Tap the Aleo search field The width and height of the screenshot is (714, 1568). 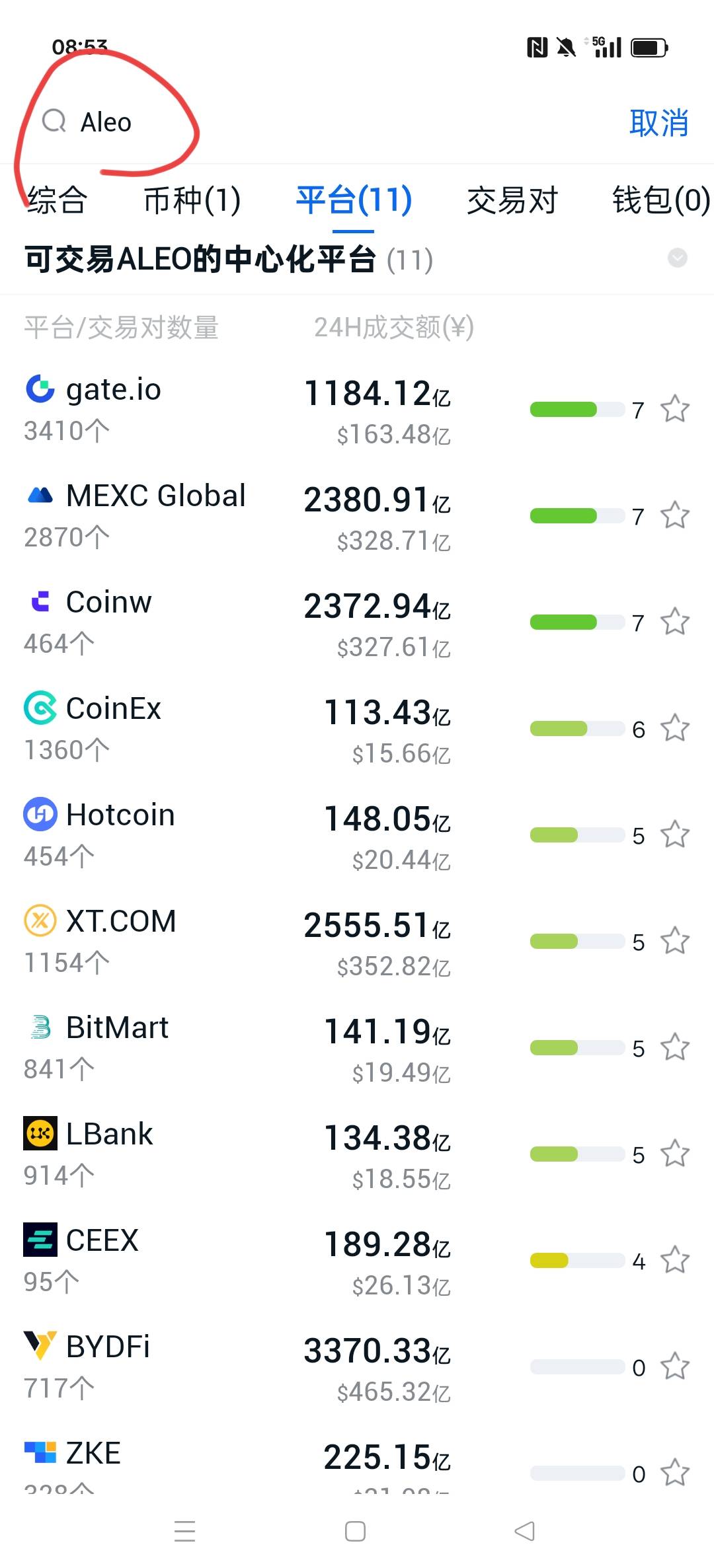pos(264,122)
